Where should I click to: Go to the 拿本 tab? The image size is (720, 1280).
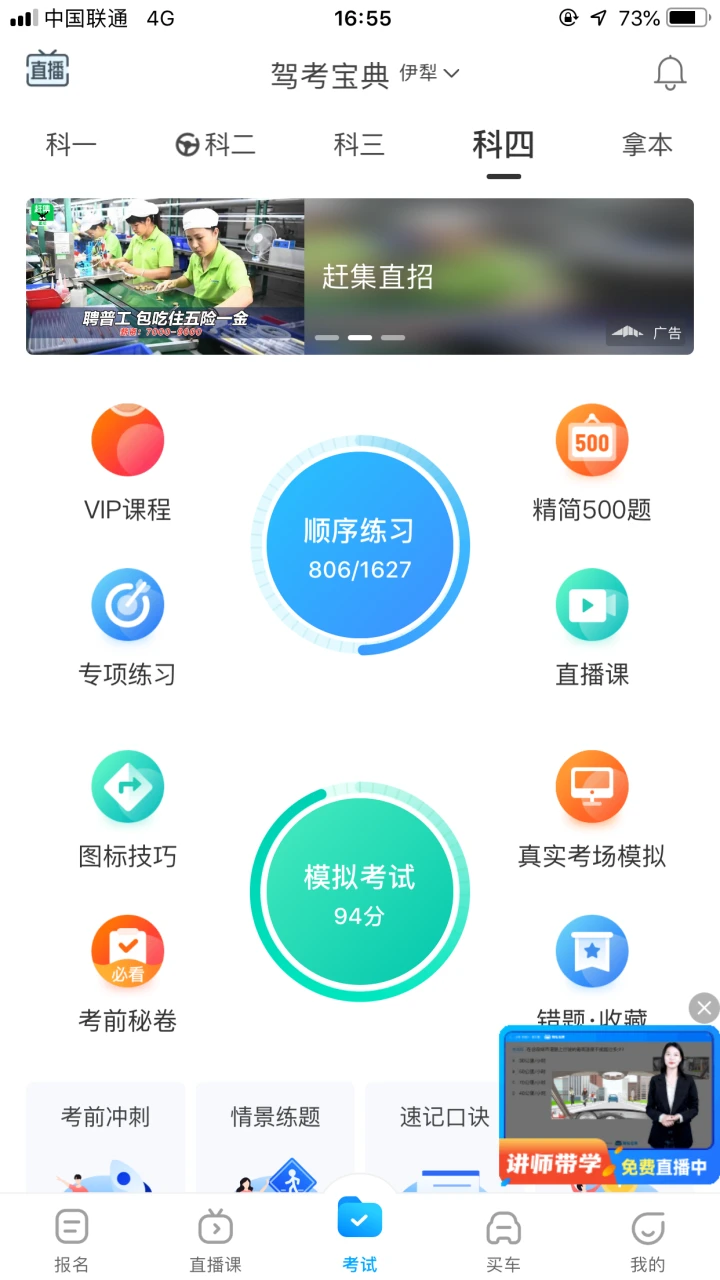(647, 145)
